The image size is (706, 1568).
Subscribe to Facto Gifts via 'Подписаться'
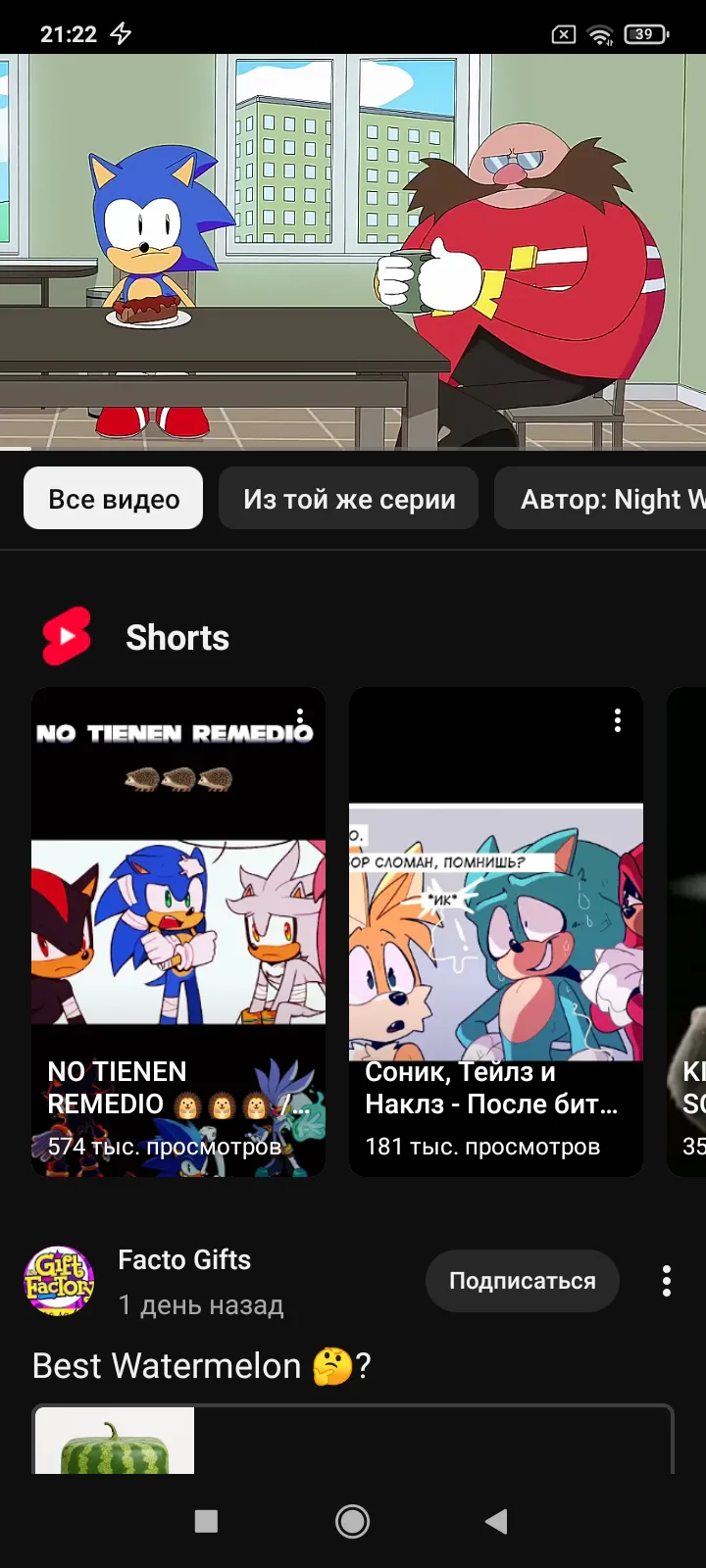coord(523,1280)
